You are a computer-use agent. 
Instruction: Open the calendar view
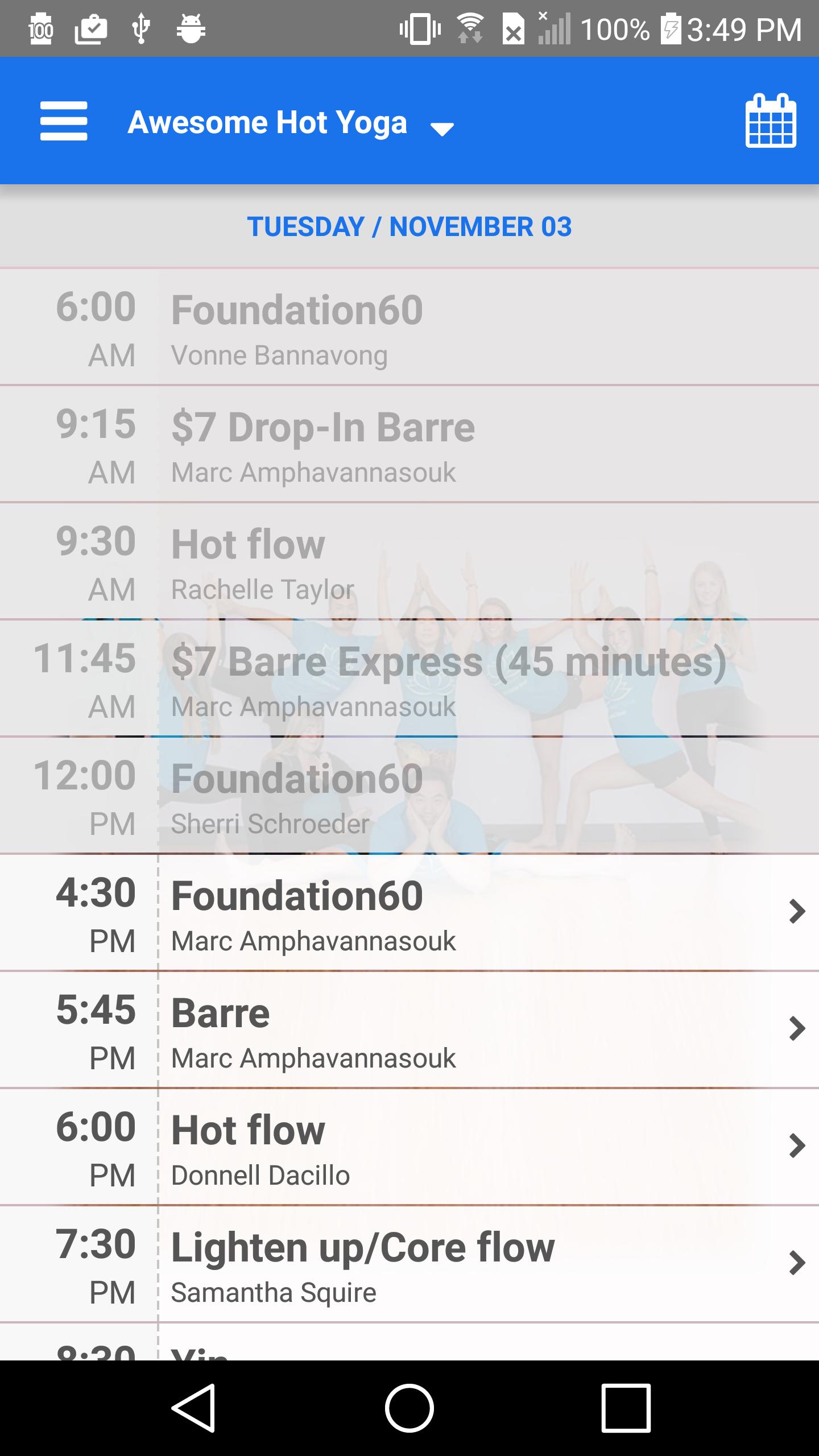tap(771, 121)
